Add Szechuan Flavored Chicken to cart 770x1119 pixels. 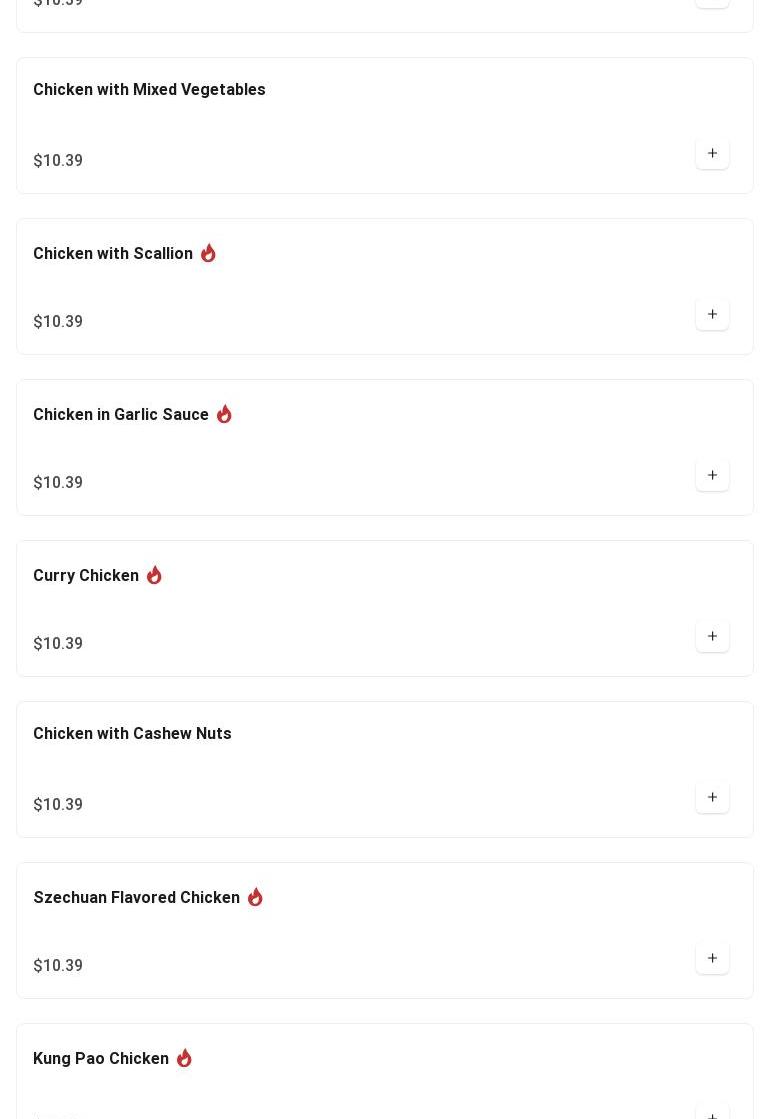coord(712,959)
